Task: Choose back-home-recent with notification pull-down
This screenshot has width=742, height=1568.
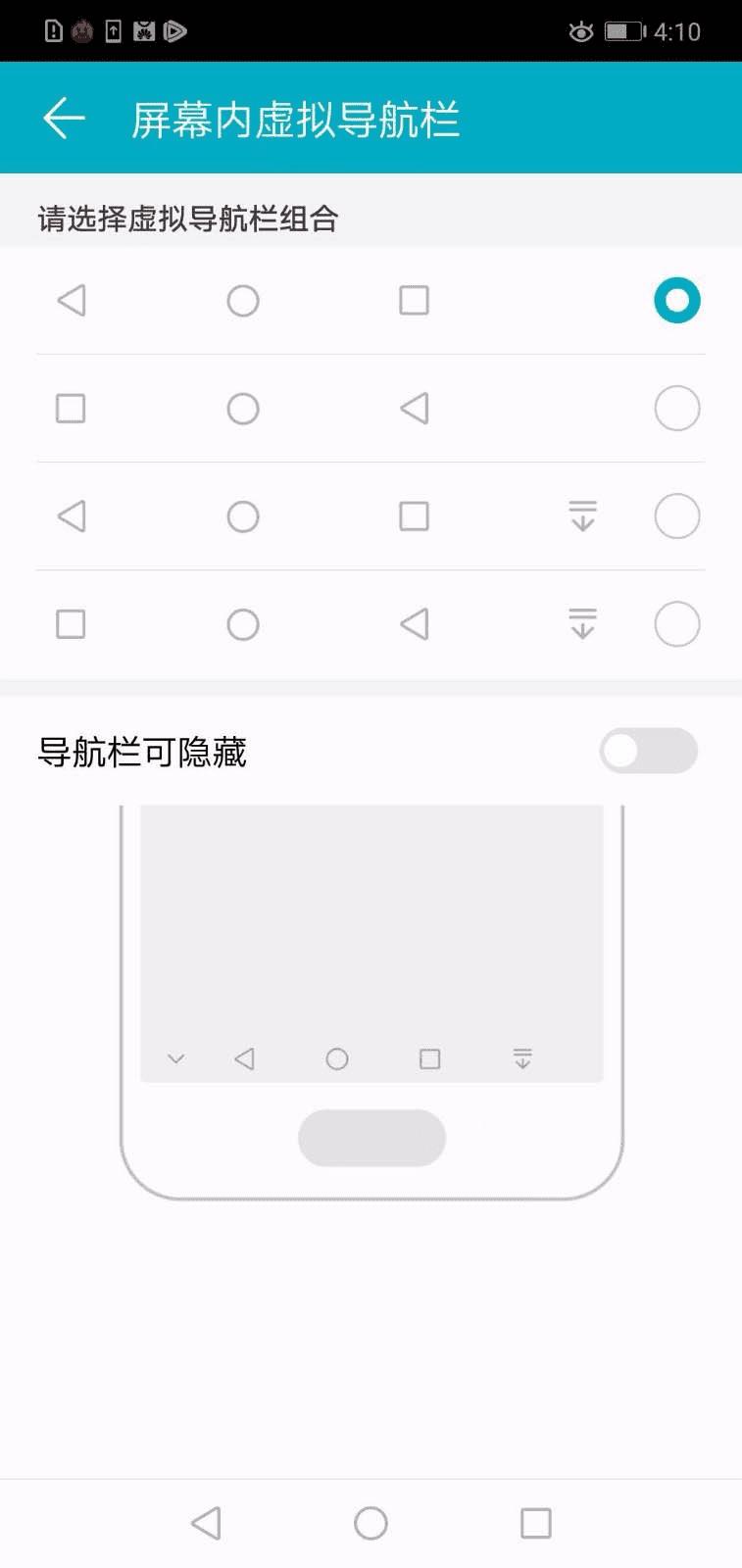Action: [x=676, y=516]
